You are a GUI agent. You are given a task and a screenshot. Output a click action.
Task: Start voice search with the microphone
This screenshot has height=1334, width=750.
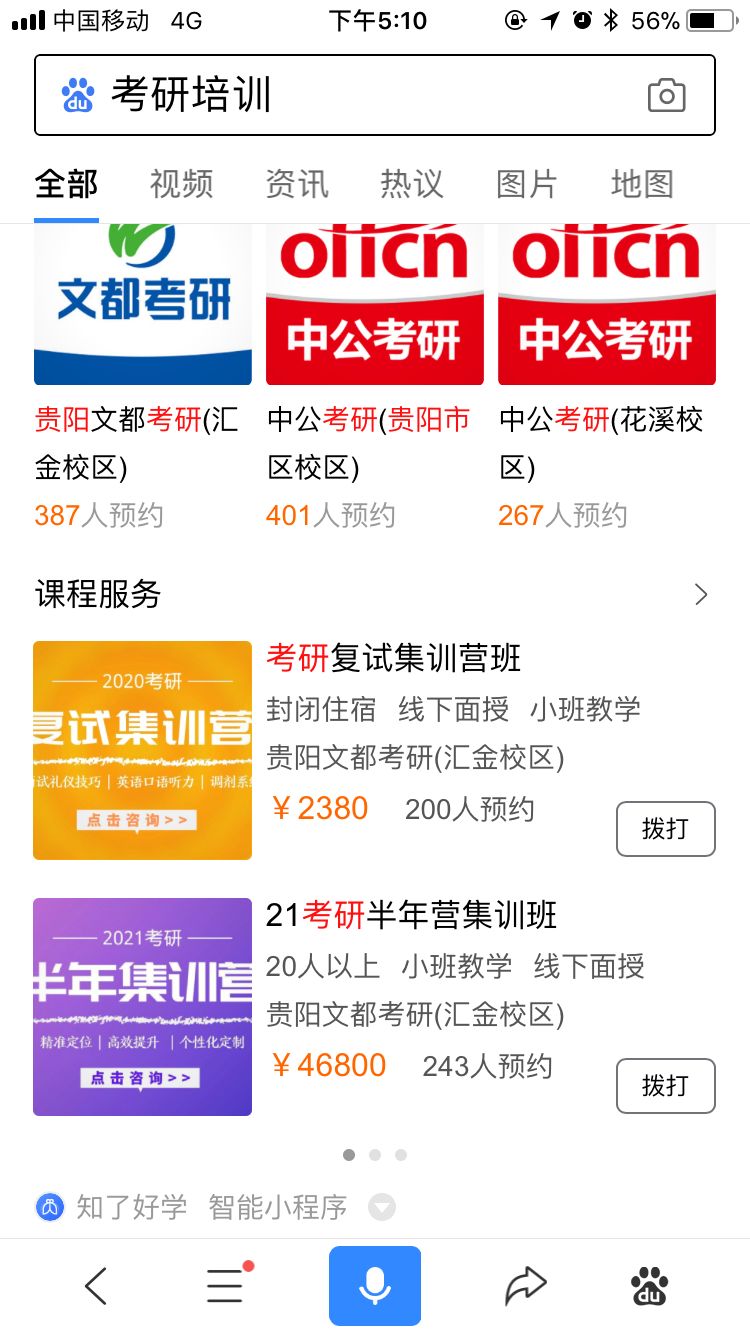(x=375, y=1286)
